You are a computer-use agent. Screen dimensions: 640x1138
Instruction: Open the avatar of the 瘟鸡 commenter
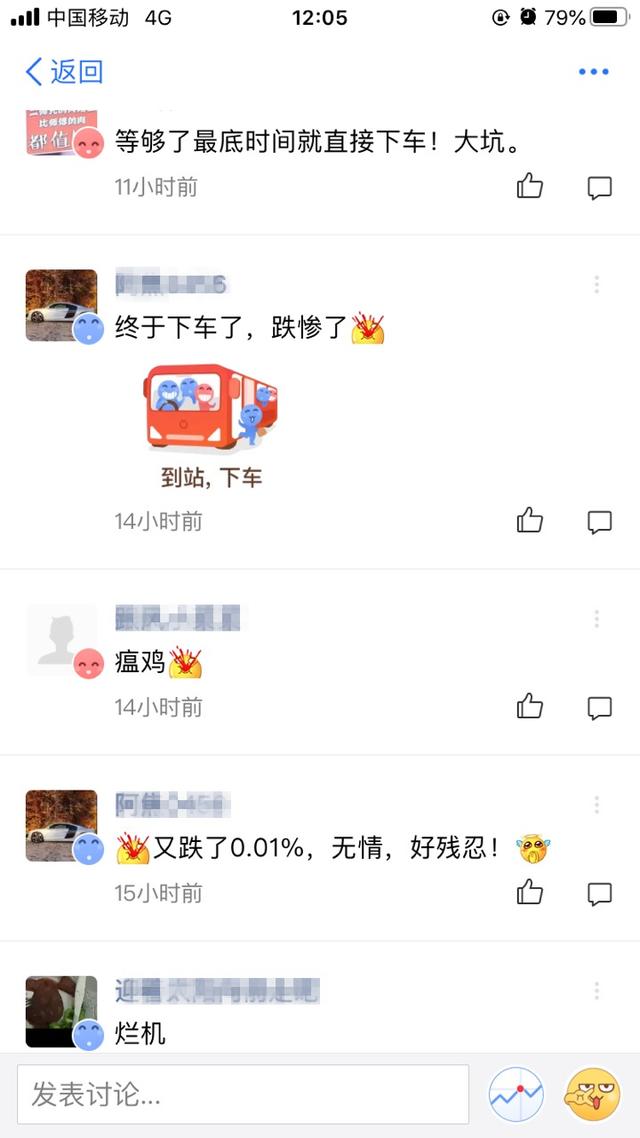pos(61,640)
